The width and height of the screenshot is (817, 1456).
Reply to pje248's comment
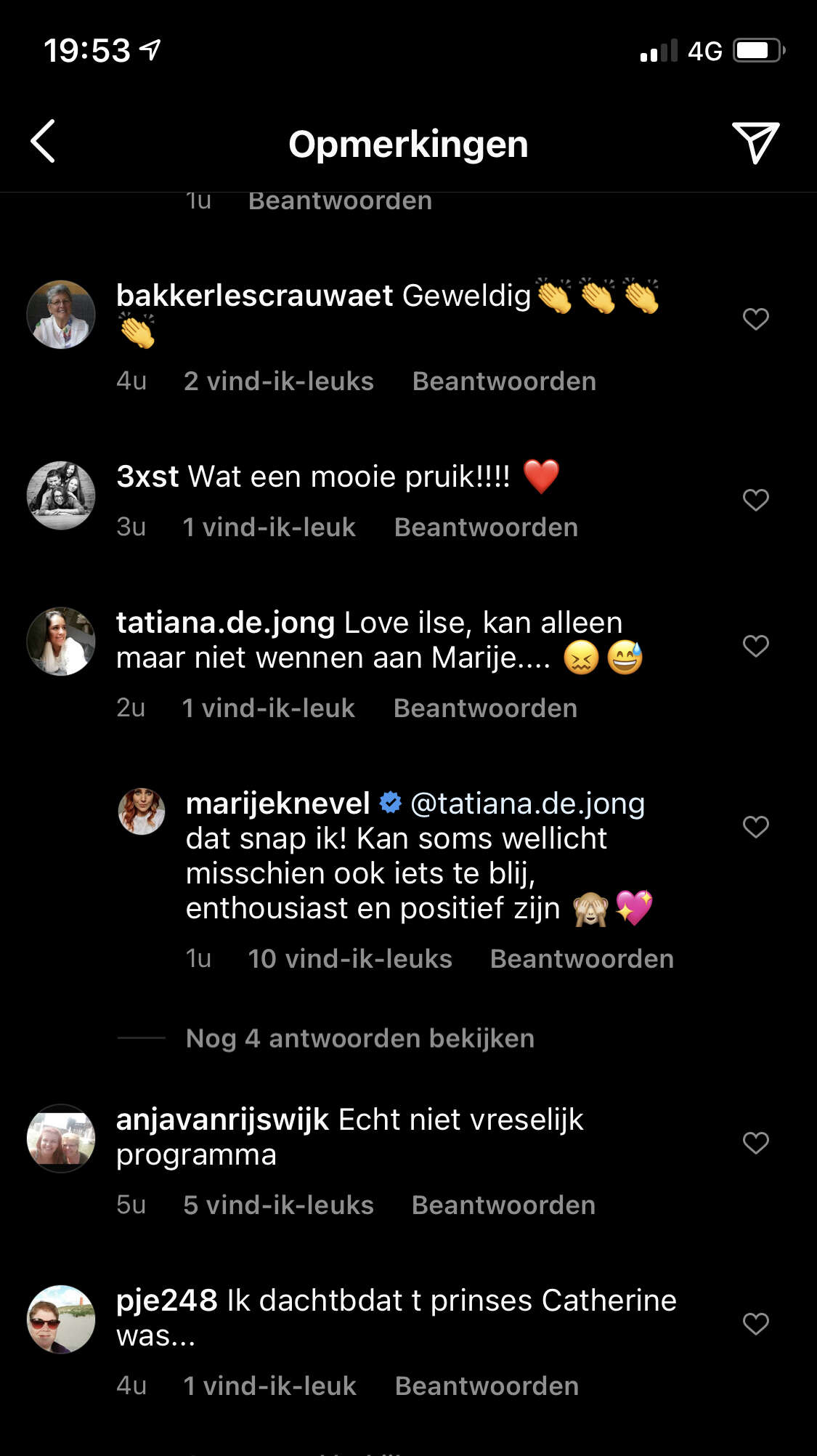click(487, 1386)
